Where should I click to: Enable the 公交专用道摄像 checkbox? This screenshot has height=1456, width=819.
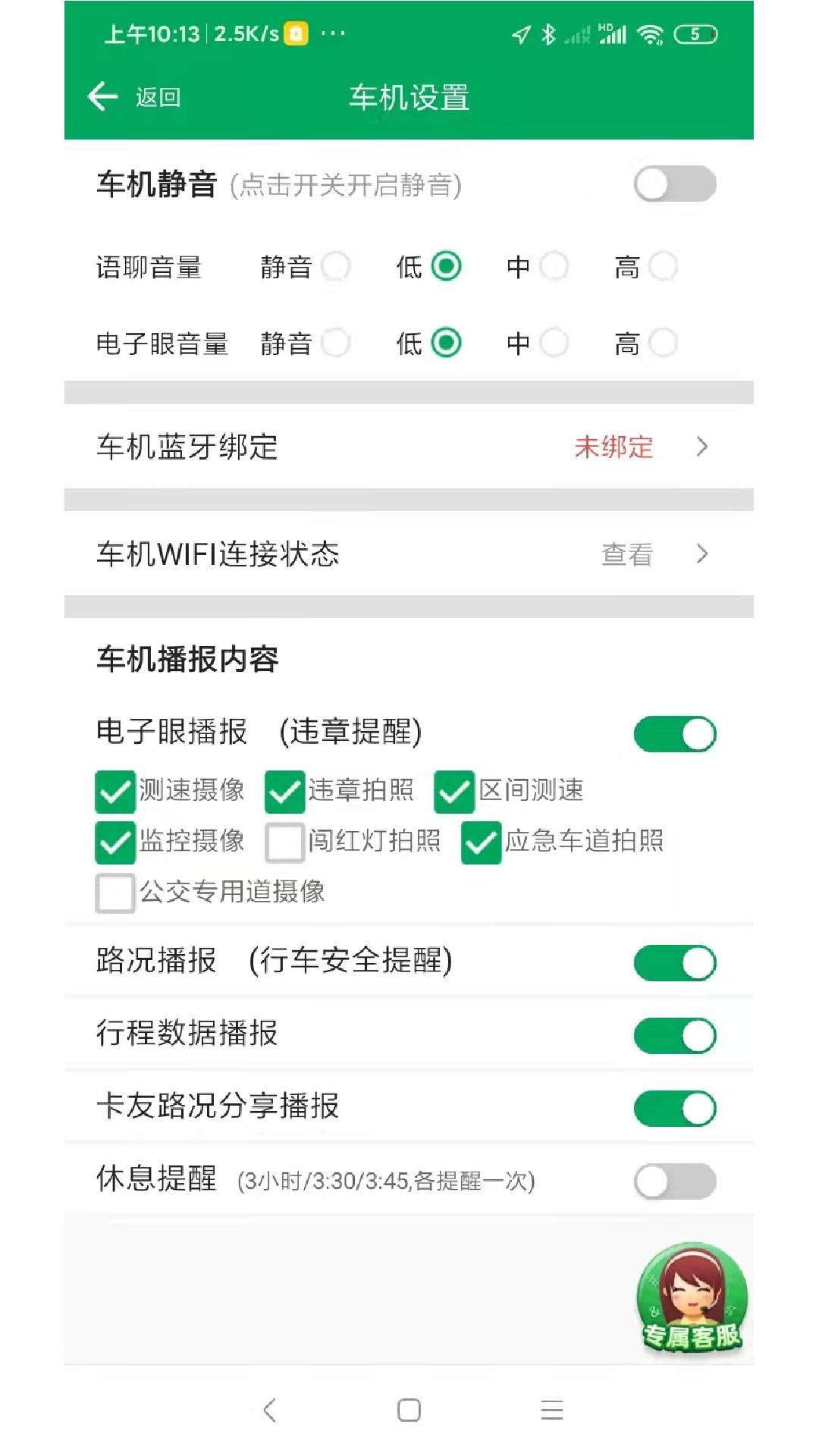pos(115,893)
